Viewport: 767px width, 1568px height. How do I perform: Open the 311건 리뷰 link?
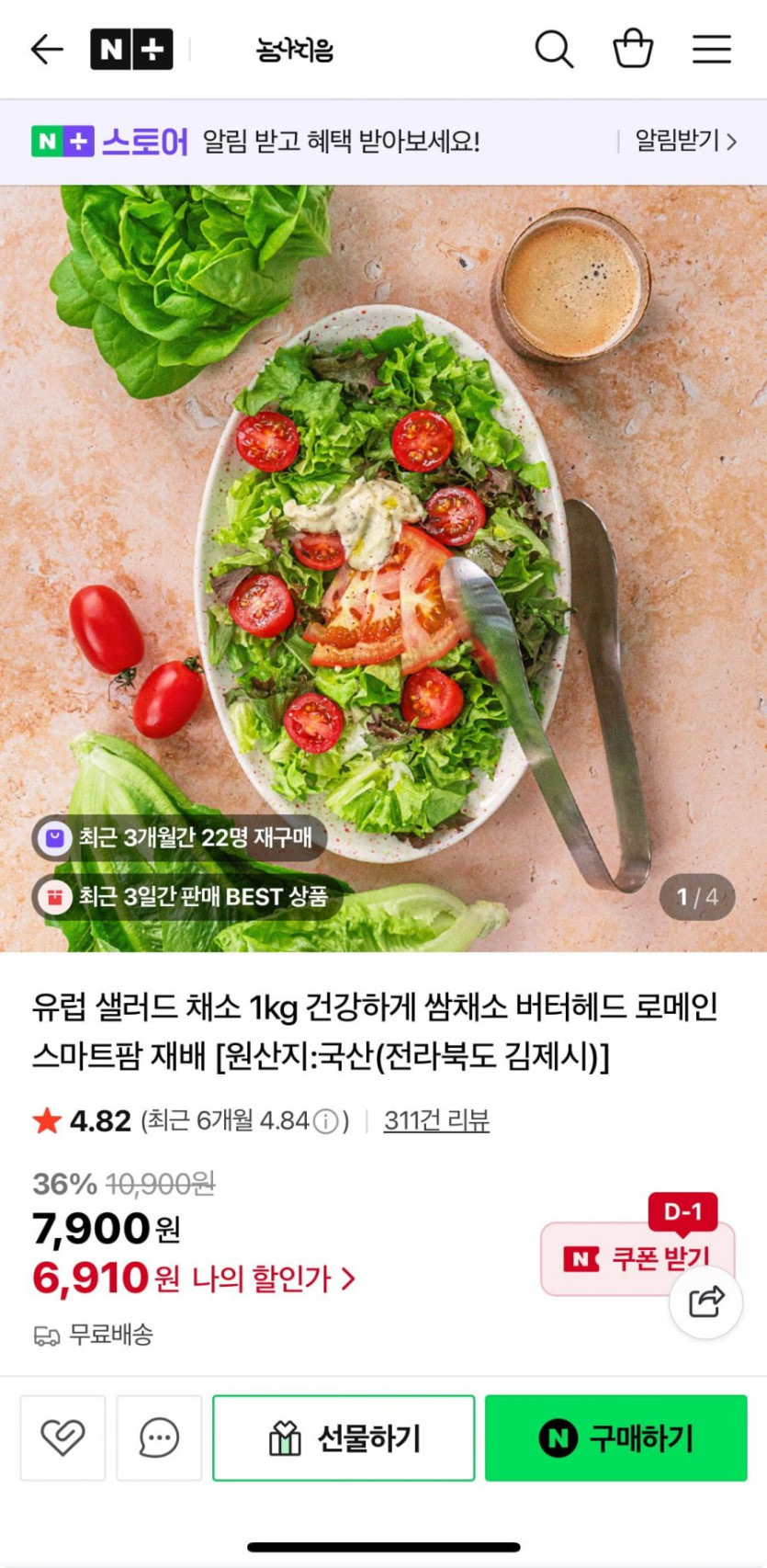click(x=436, y=1120)
